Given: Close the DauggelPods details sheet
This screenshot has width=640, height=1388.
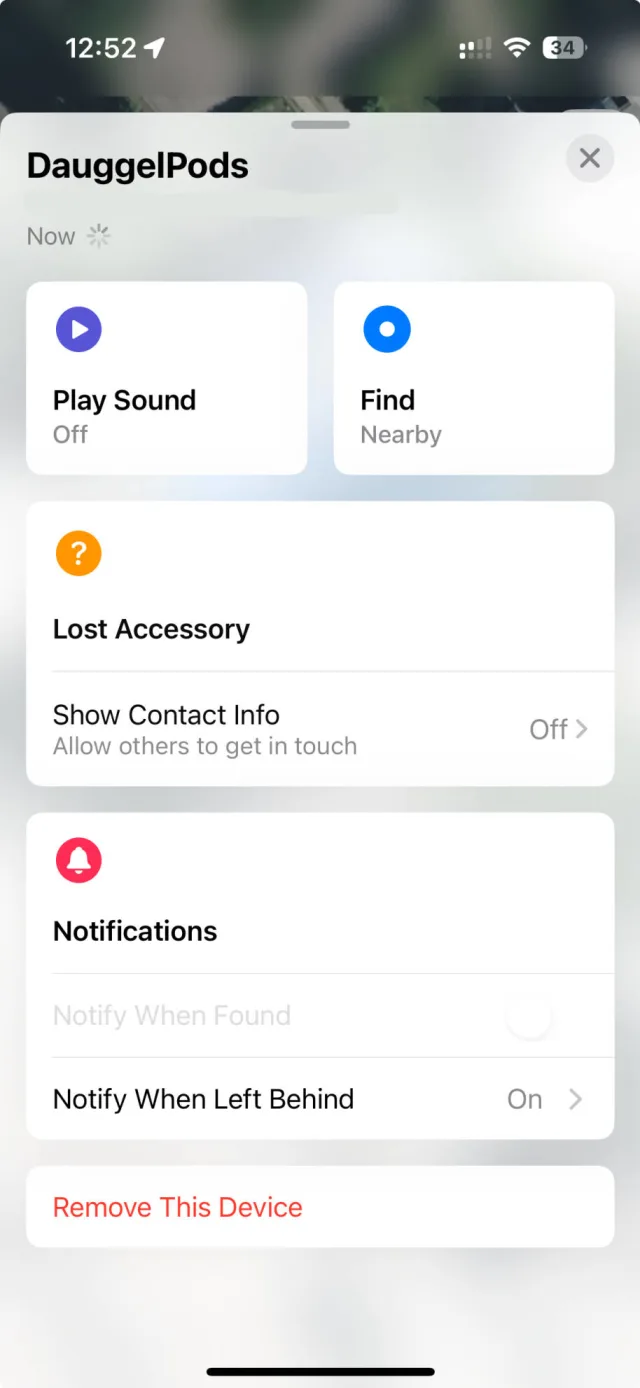Looking at the screenshot, I should 589,158.
